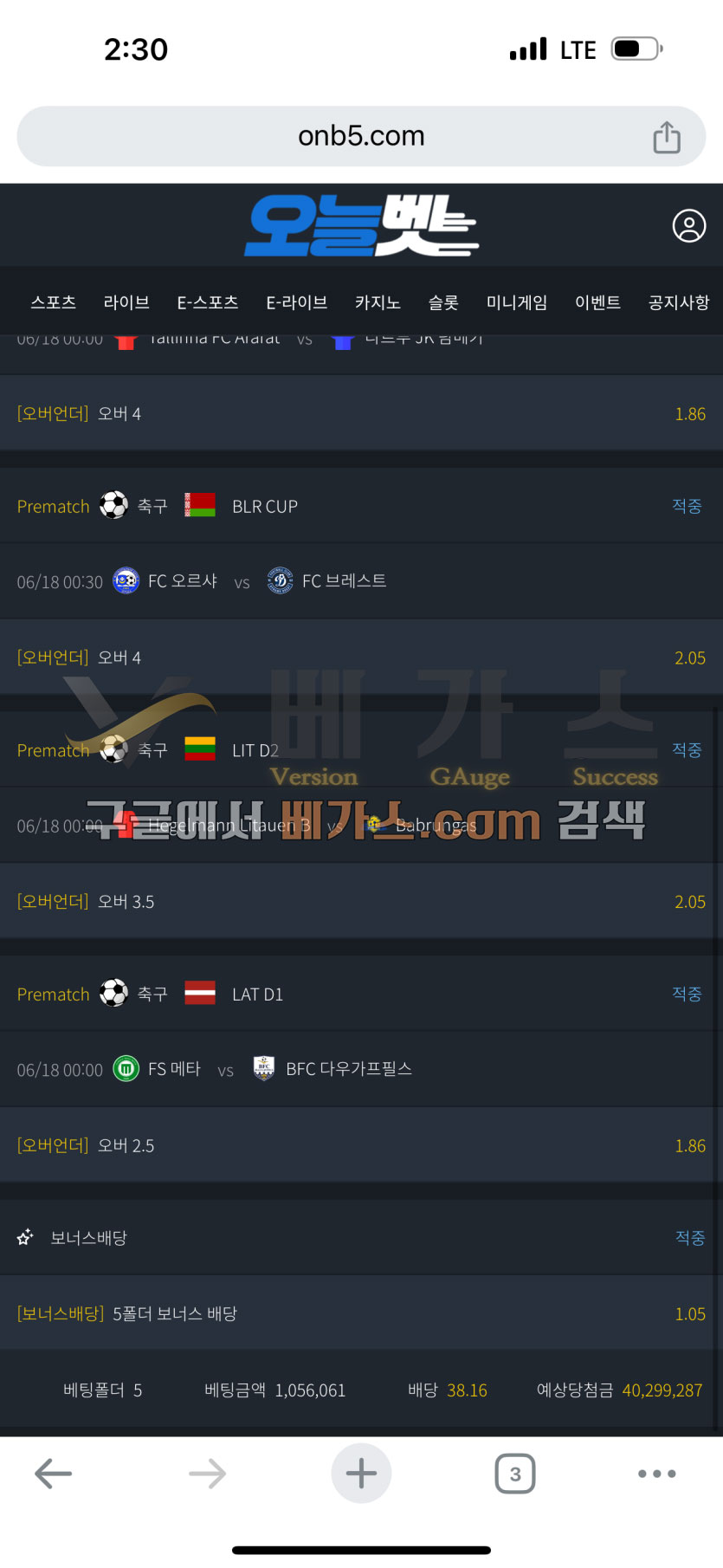The height and width of the screenshot is (1568, 723).
Task: Open the 공지사항 tab
Action: pos(679,302)
